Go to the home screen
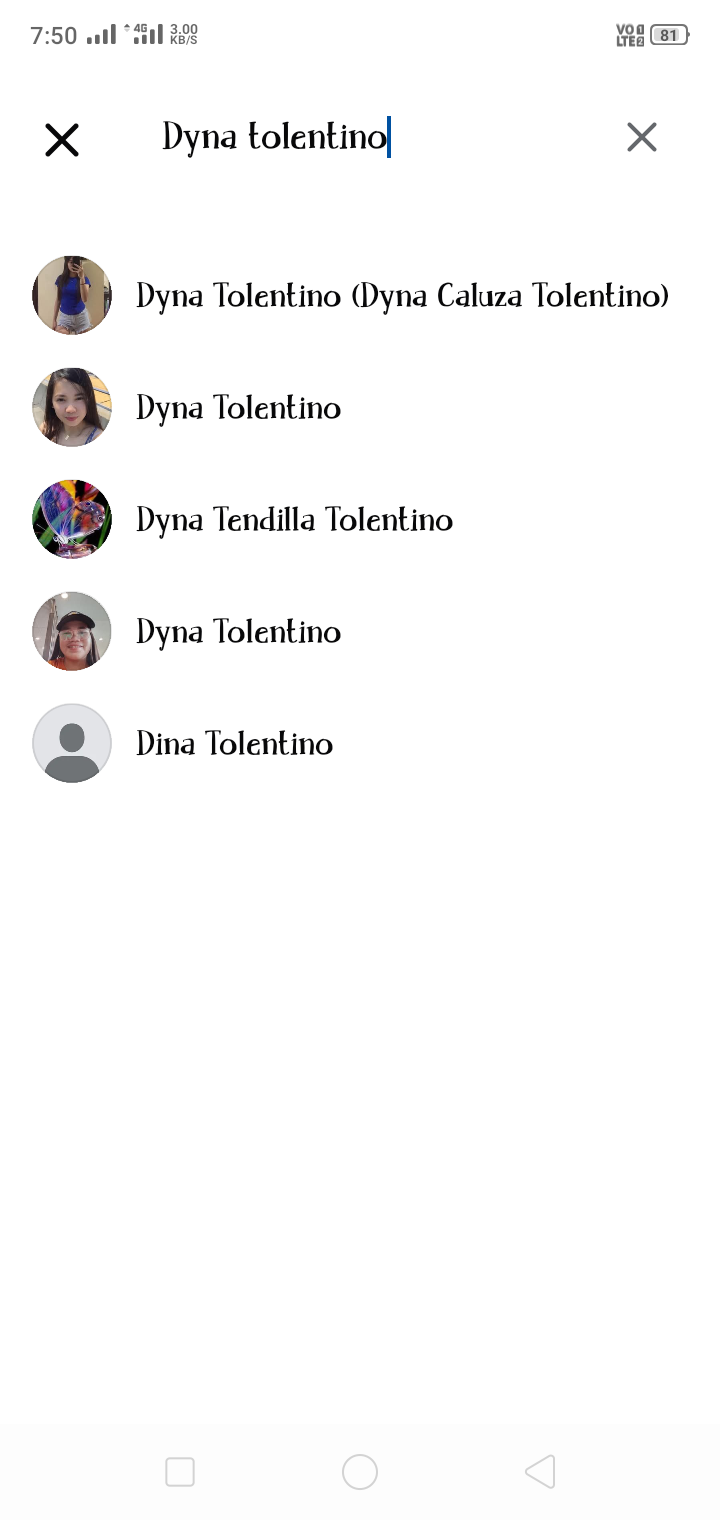The image size is (720, 1520). tap(360, 1472)
